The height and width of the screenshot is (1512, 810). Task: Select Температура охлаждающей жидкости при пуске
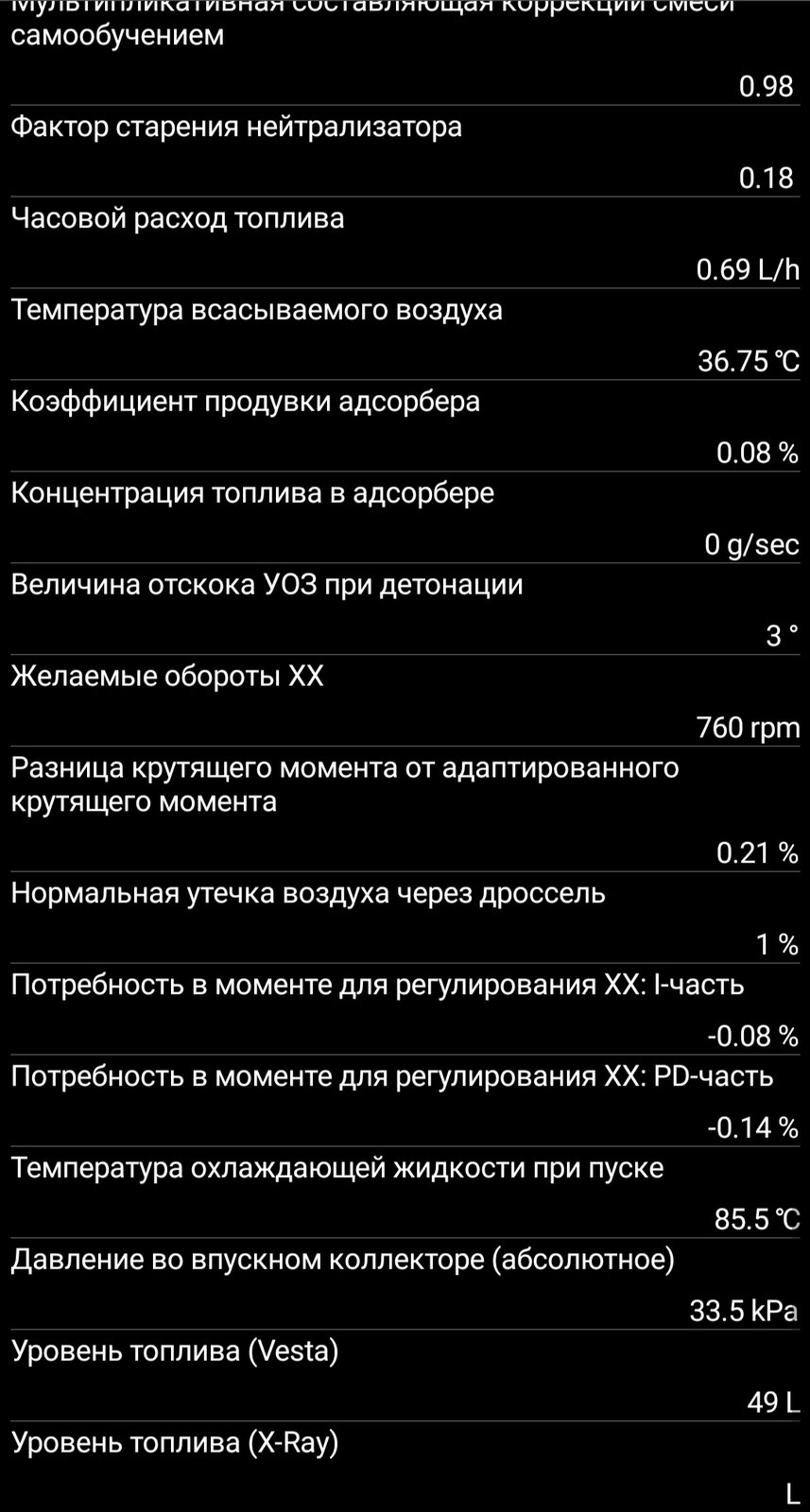(x=405, y=1193)
